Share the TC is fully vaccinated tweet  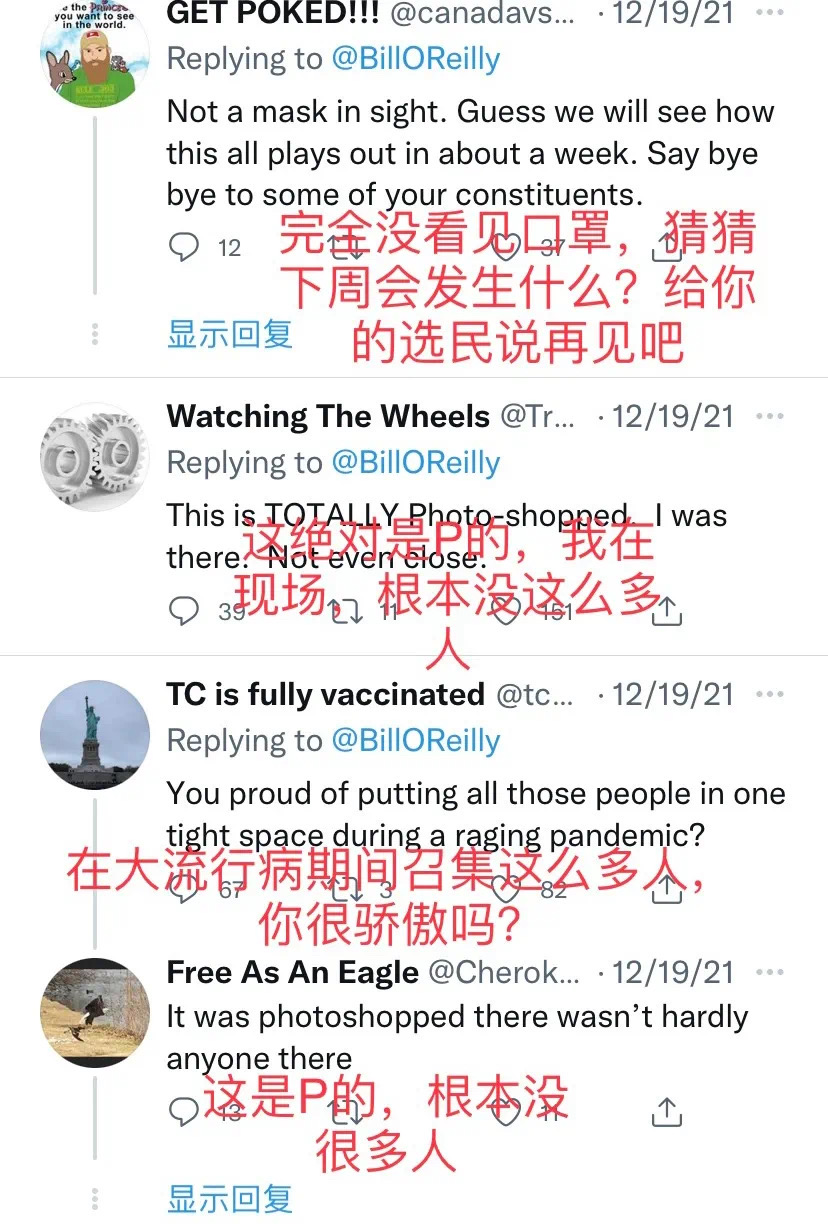click(x=667, y=888)
